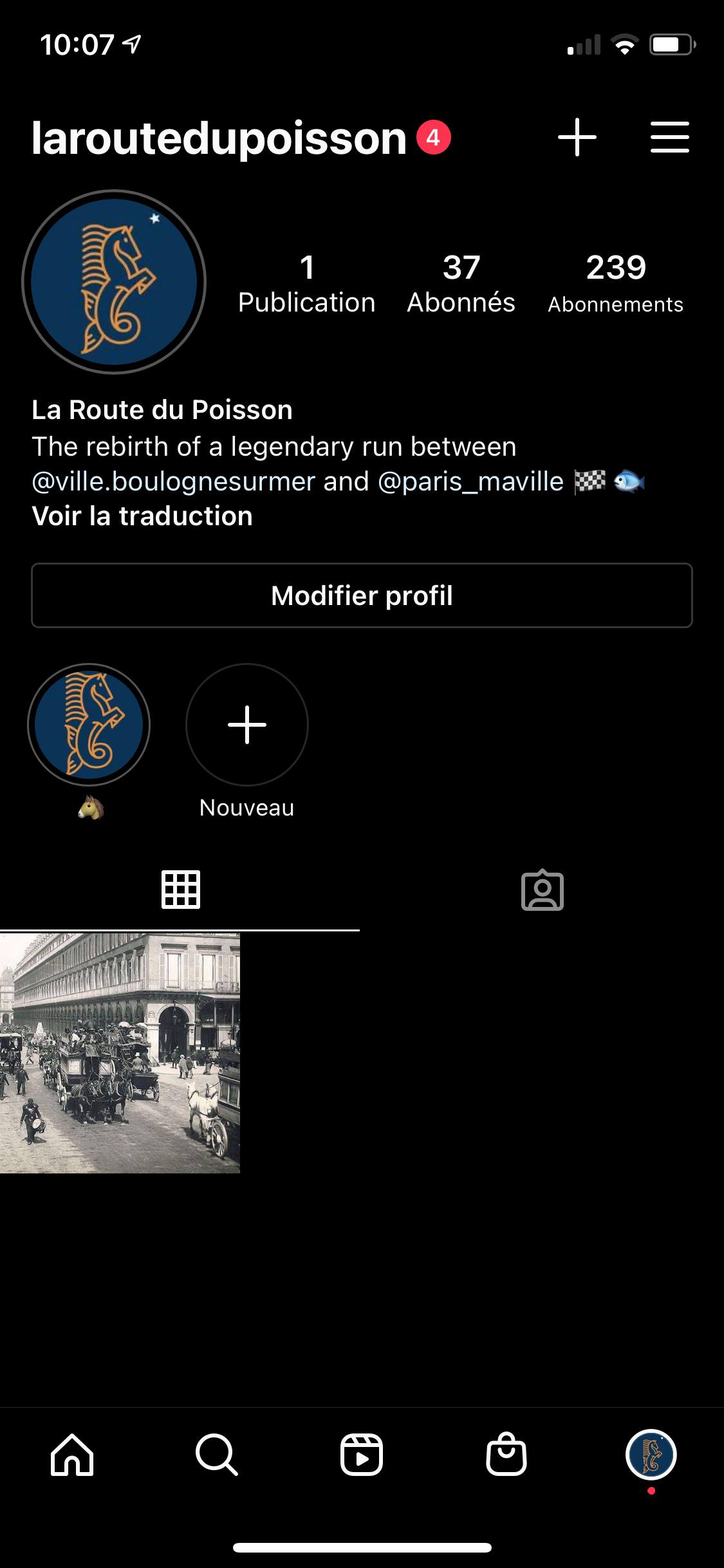Viewport: 724px width, 1568px height.
Task: Tap the plus icon to create content
Action: coord(577,137)
